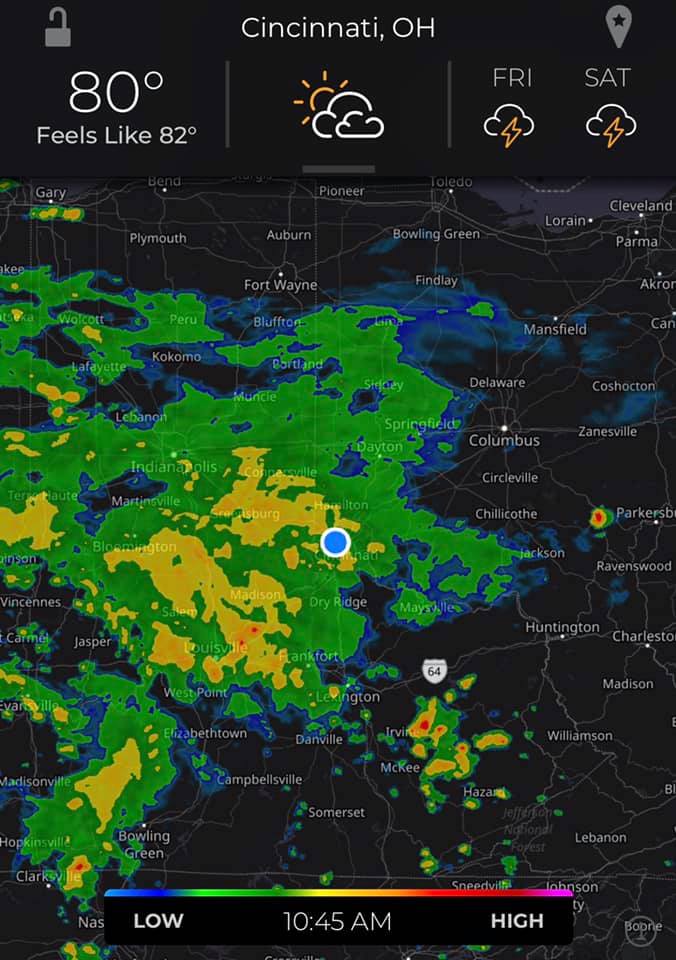Tap the drag handle under weather panel
This screenshot has height=960, width=676.
coord(338,169)
